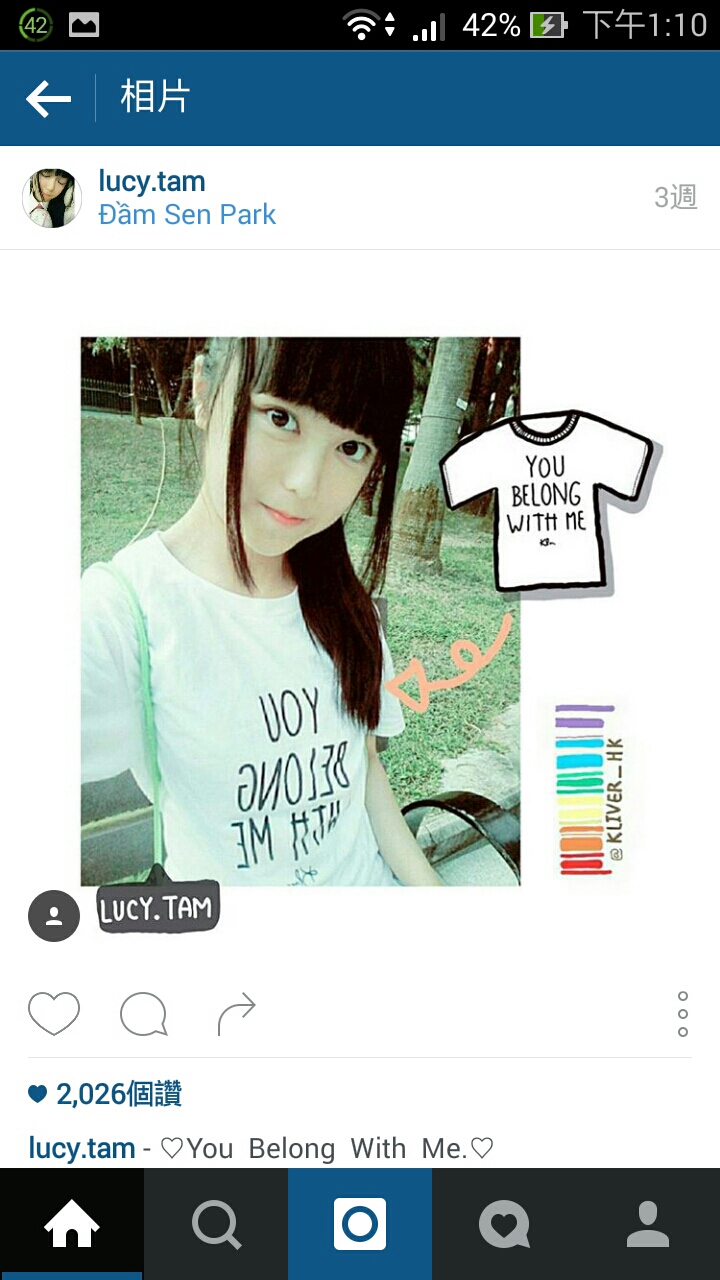Image resolution: width=720 pixels, height=1280 pixels.
Task: Like the post with the heart icon
Action: 54,1014
